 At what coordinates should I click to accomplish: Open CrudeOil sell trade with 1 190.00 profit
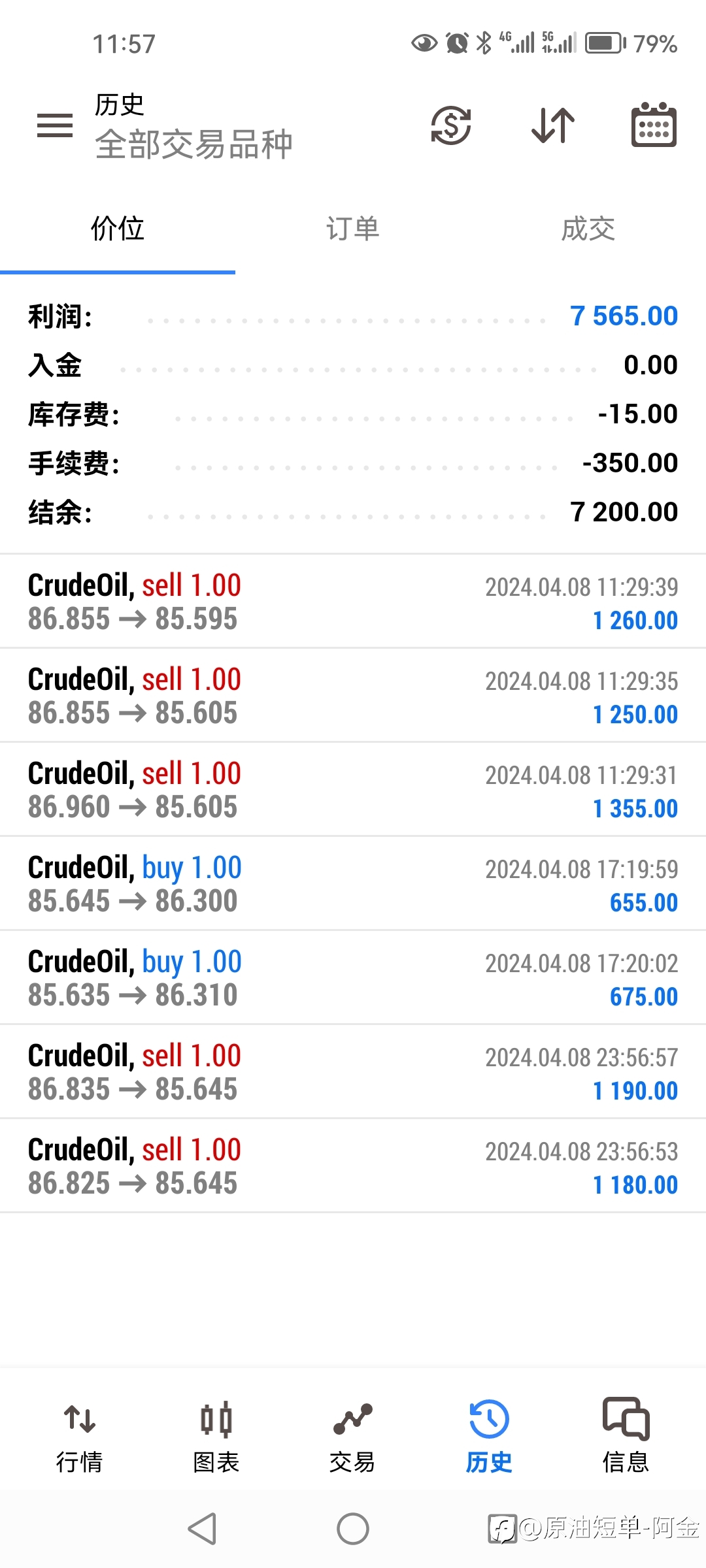[x=353, y=1072]
